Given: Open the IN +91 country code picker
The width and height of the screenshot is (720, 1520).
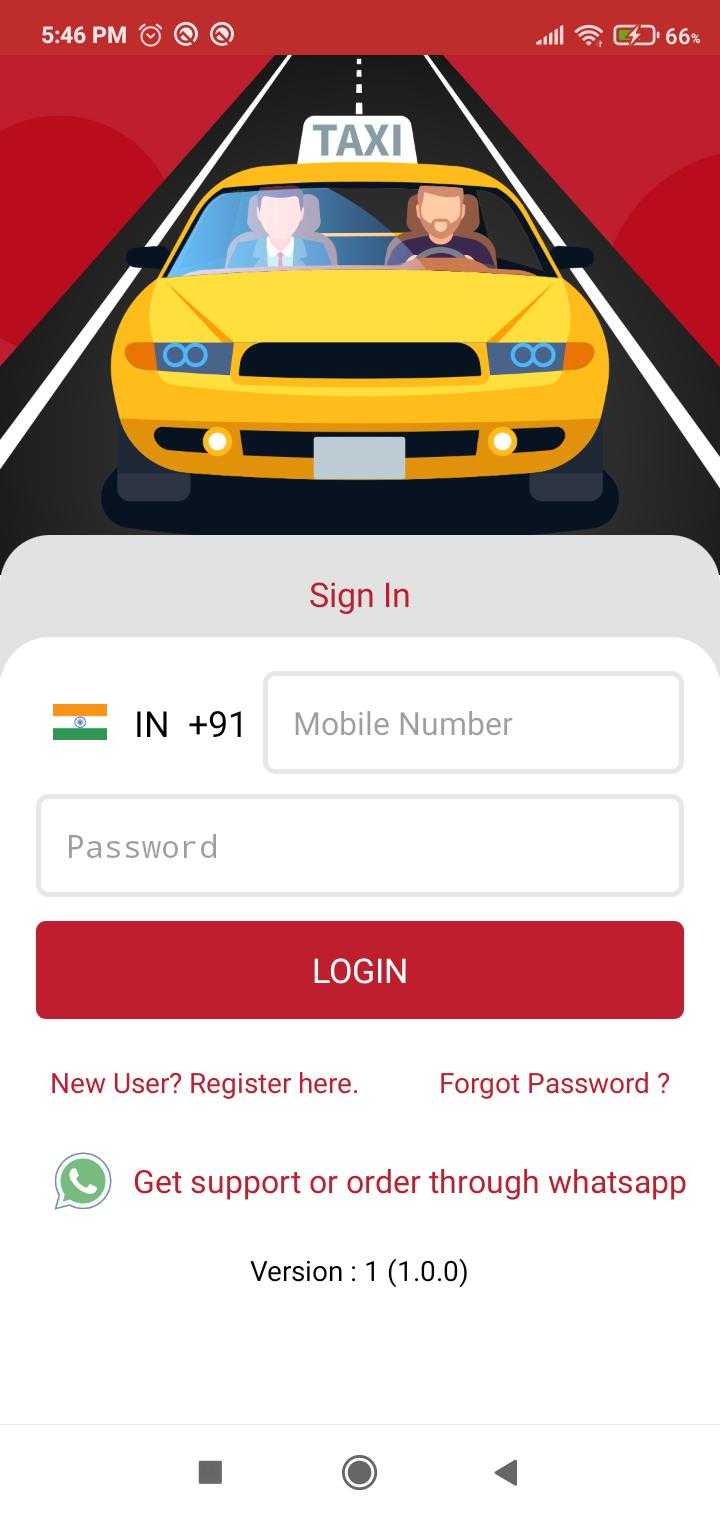Looking at the screenshot, I should click(150, 723).
